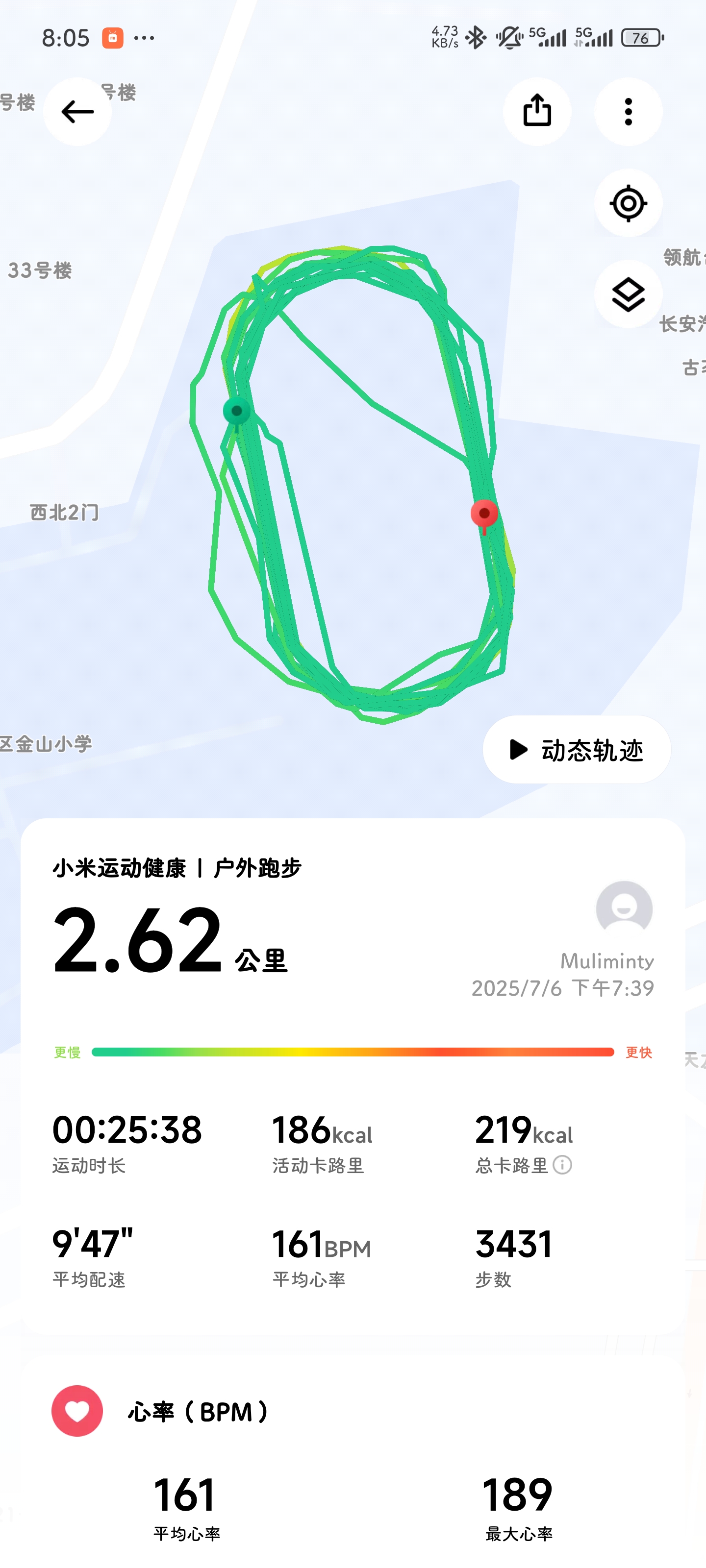
Task: Share this running record
Action: [x=537, y=112]
